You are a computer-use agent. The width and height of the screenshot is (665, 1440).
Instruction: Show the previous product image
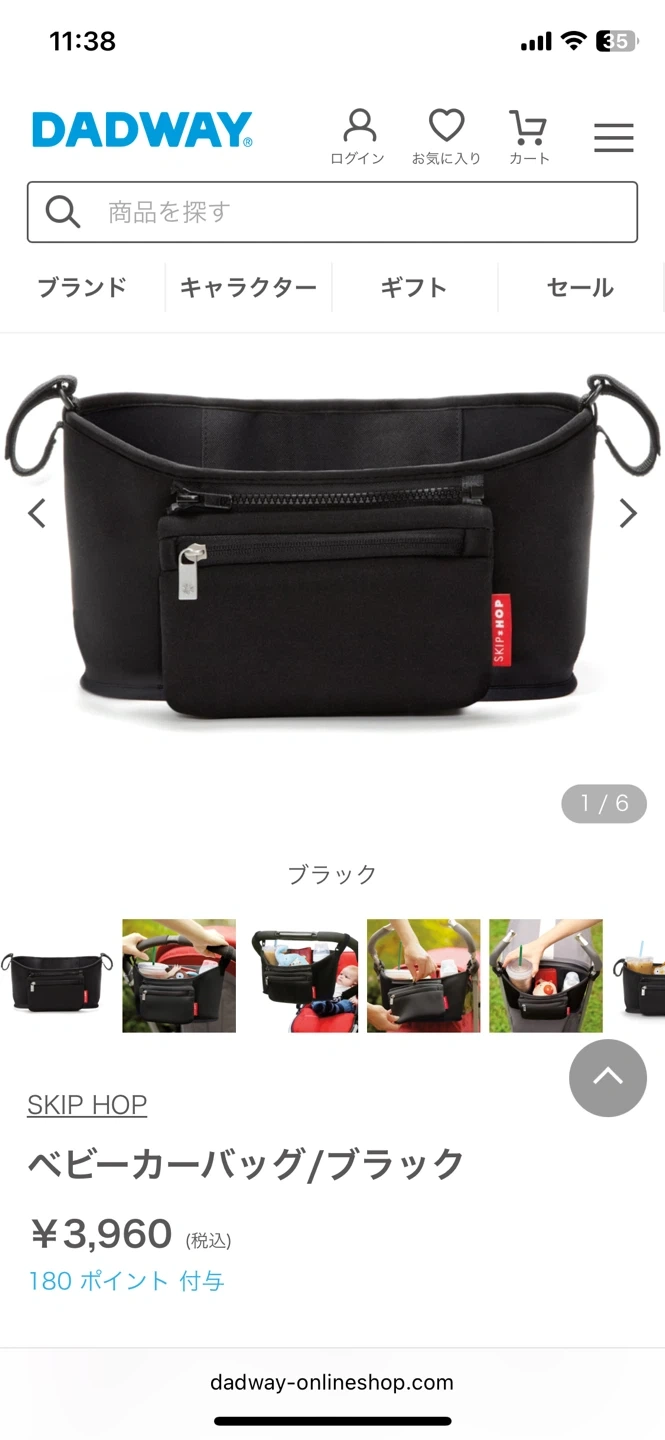coord(37,514)
